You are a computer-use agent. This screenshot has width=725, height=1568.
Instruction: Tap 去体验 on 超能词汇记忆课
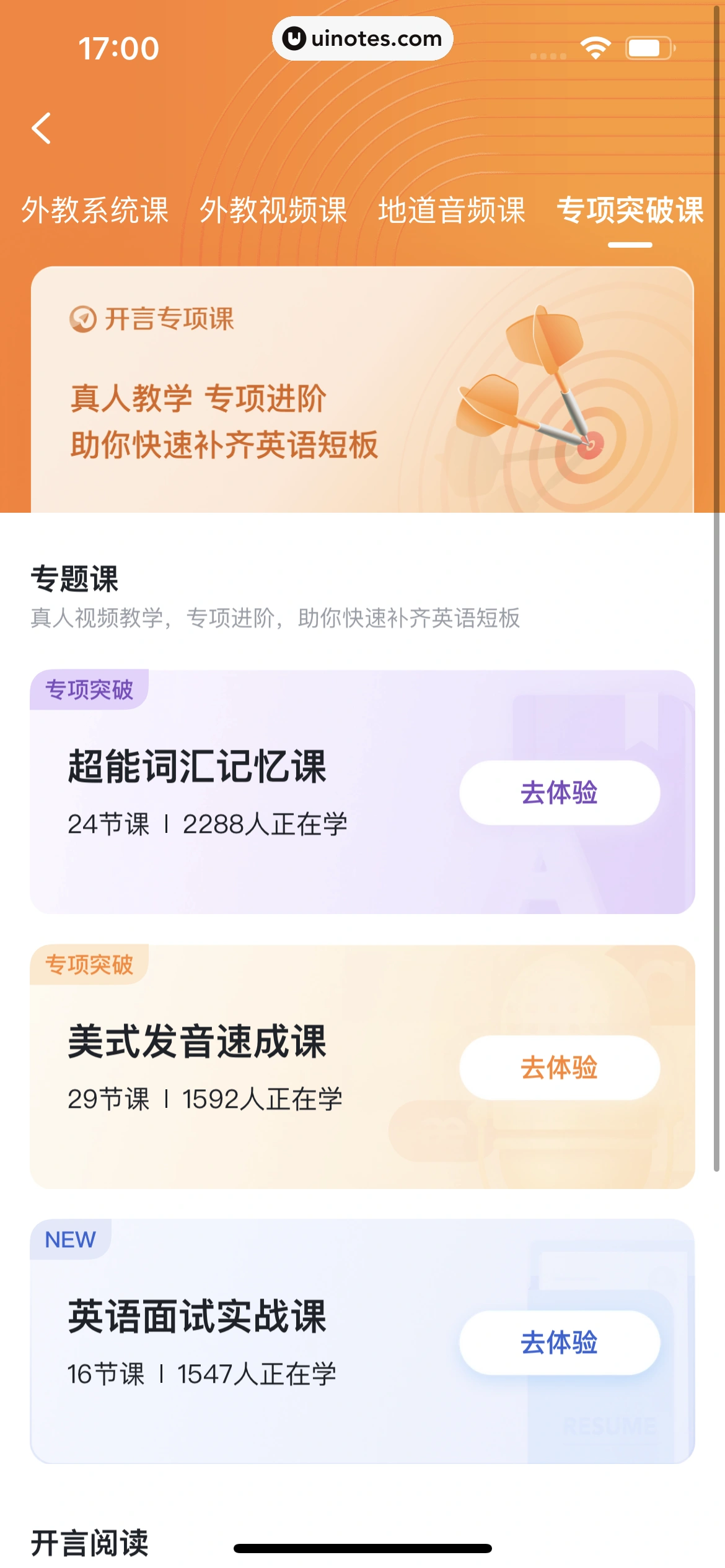pyautogui.click(x=558, y=793)
